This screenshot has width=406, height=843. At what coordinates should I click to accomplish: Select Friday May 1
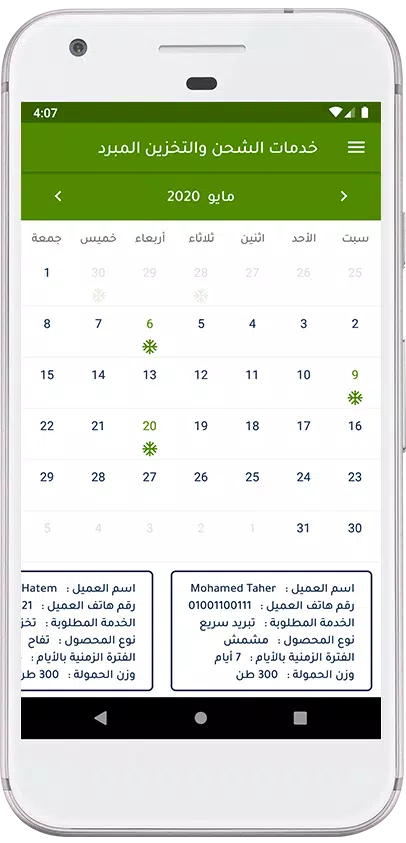click(47, 281)
